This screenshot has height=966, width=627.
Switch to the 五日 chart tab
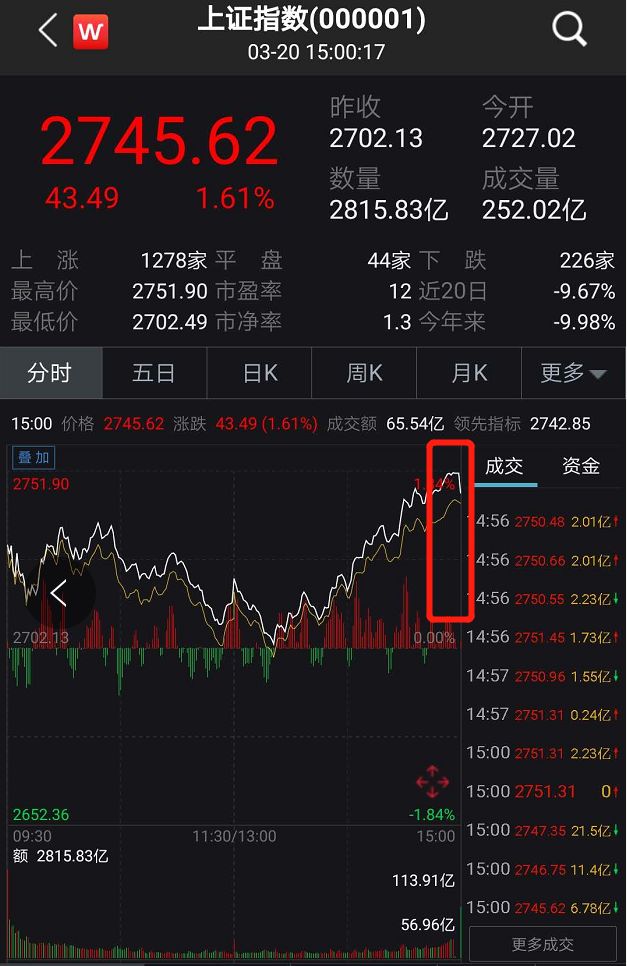click(x=154, y=374)
